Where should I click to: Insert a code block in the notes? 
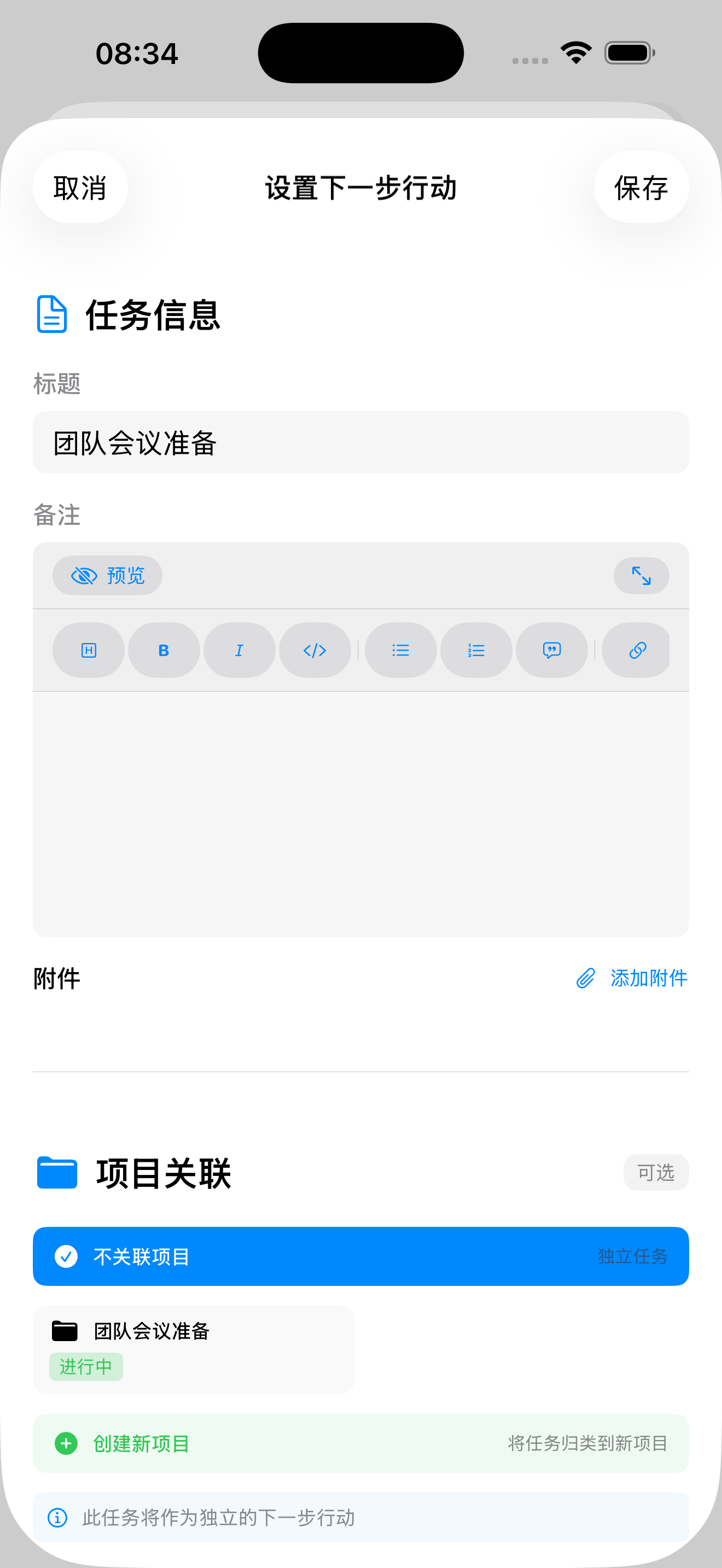tap(315, 650)
